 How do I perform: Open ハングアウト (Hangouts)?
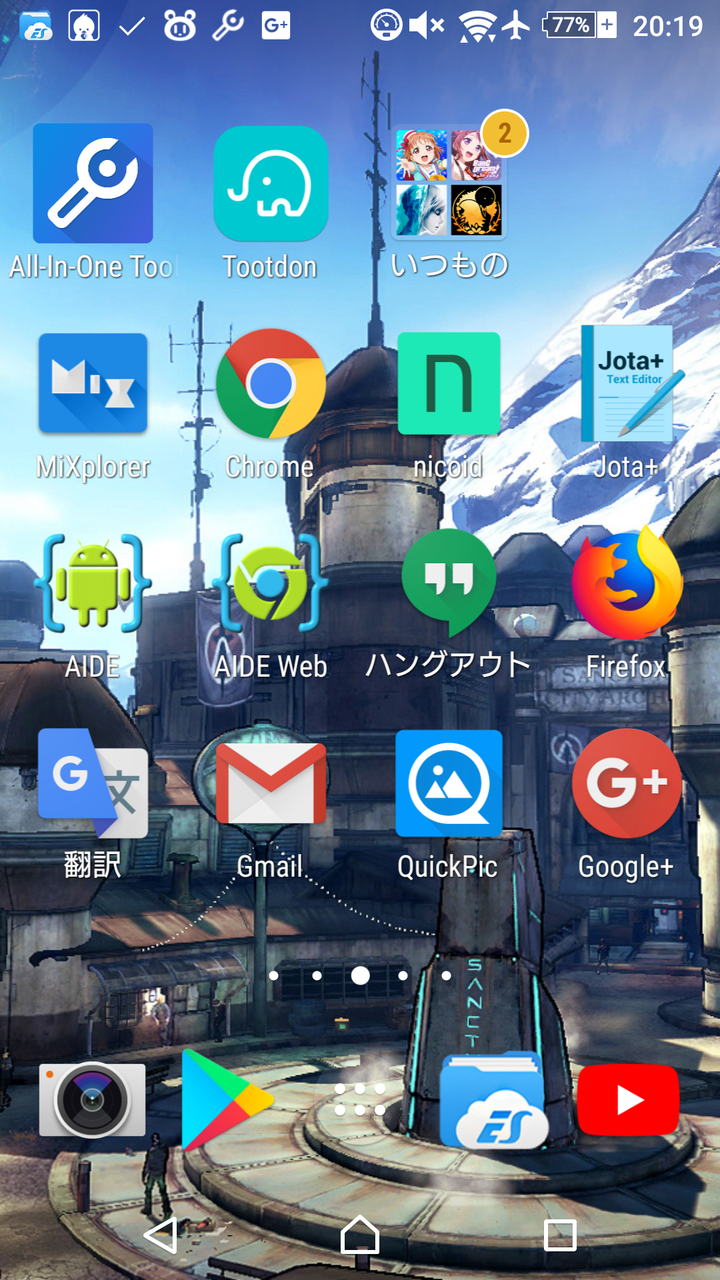449,583
